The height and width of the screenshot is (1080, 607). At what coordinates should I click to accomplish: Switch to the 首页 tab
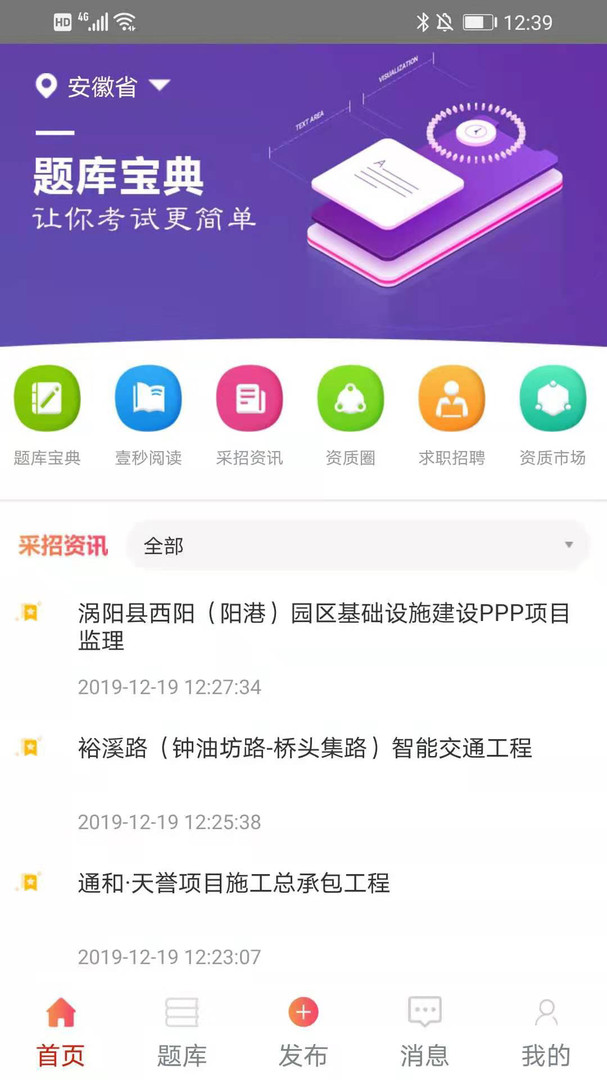(61, 1032)
